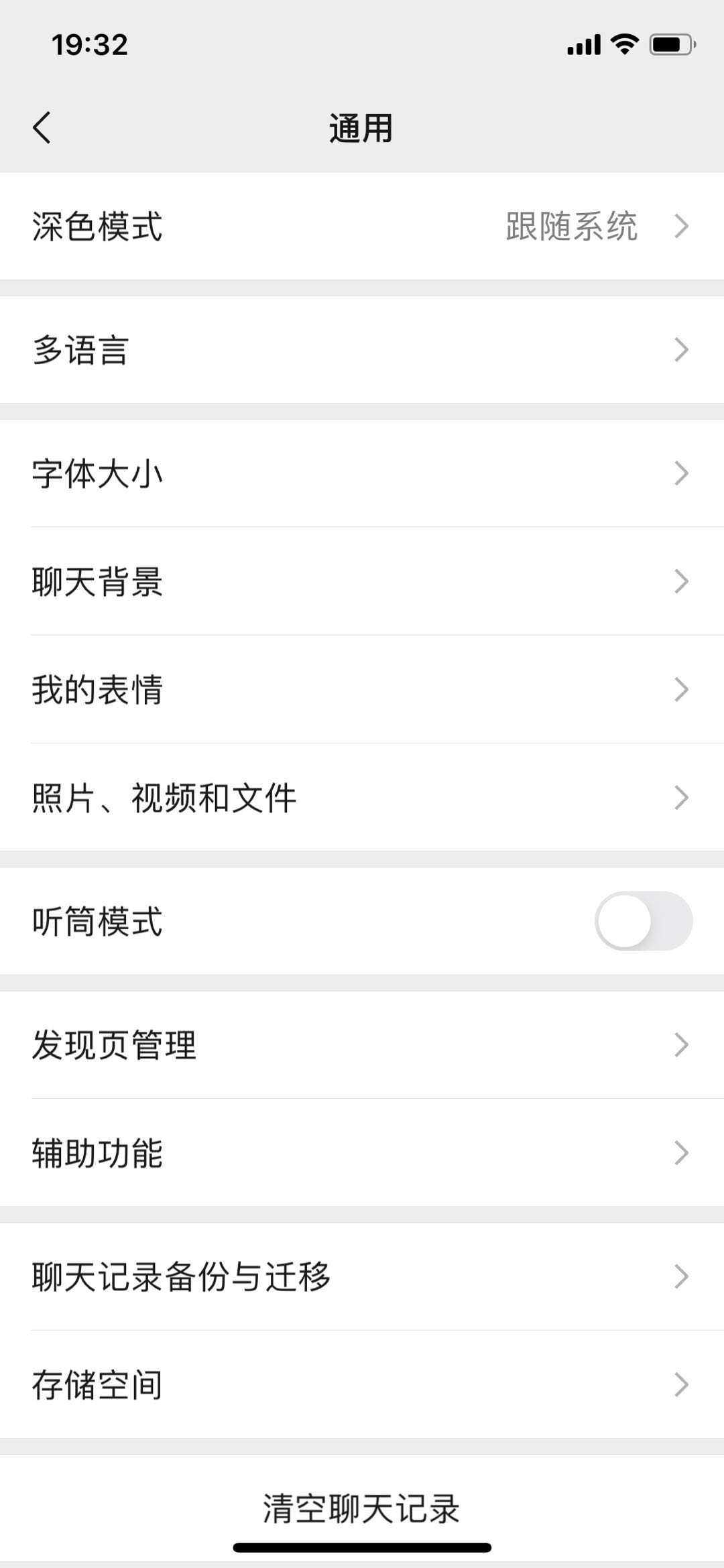This screenshot has width=724, height=1568.
Task: Open the 深色模式 setting
Action: pos(362,226)
